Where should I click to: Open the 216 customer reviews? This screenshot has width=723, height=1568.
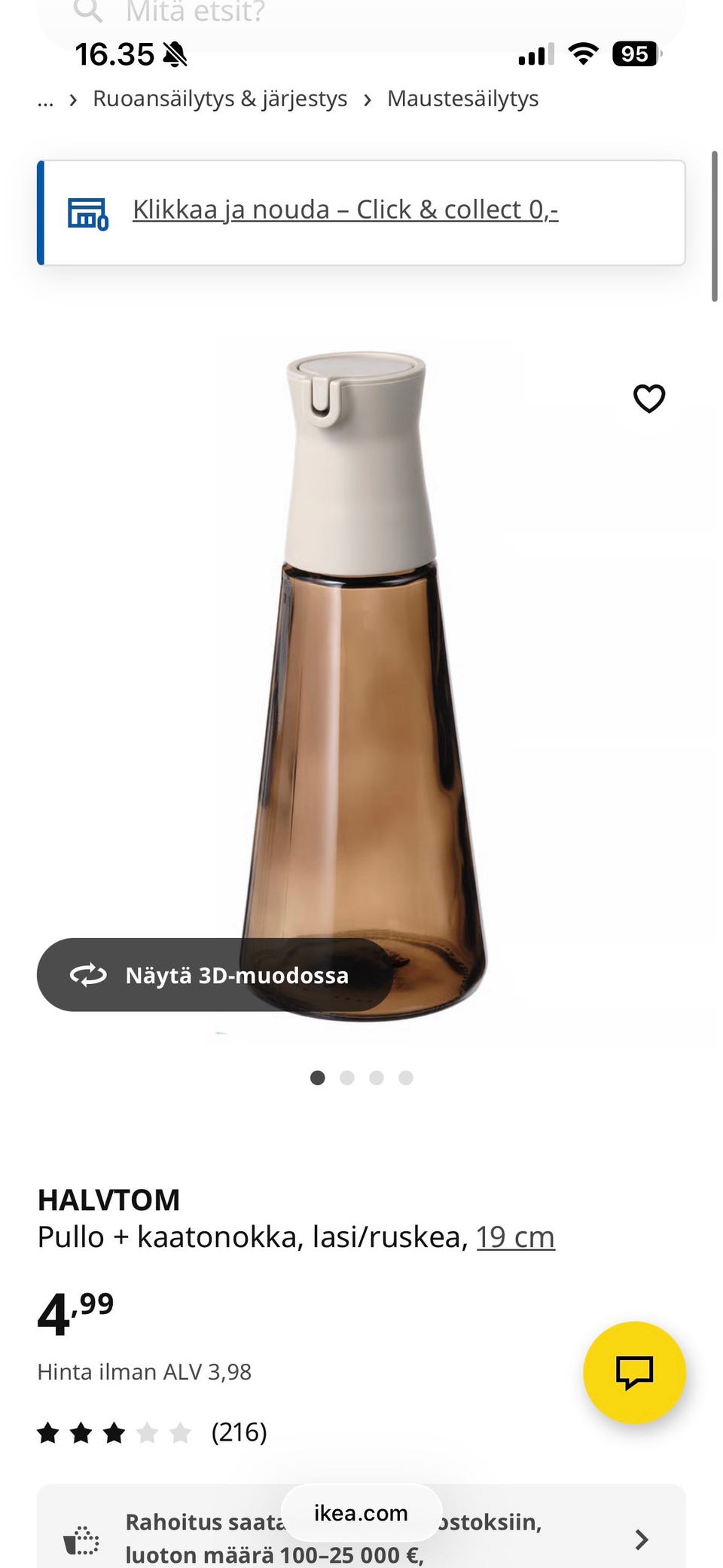[x=239, y=1432]
